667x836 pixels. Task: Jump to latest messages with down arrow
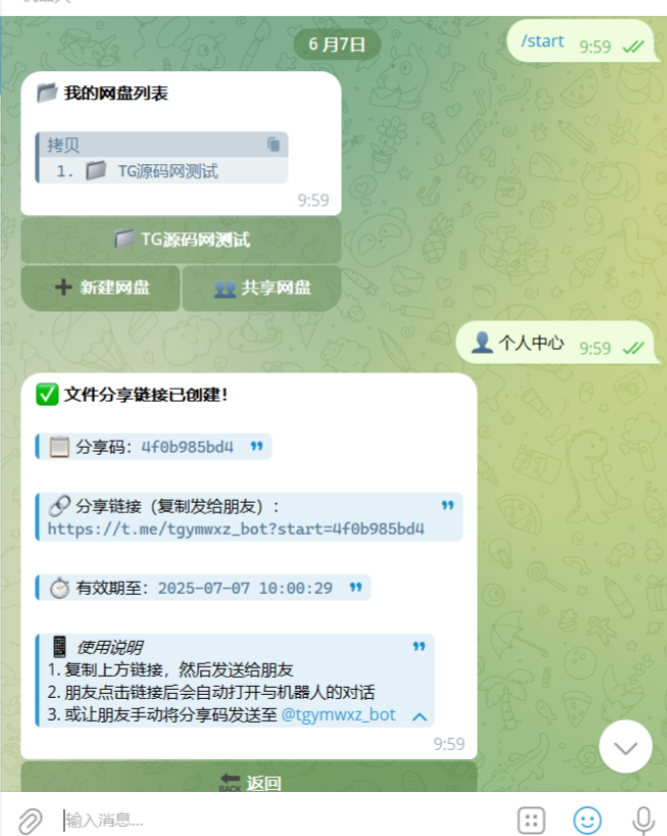coord(625,747)
